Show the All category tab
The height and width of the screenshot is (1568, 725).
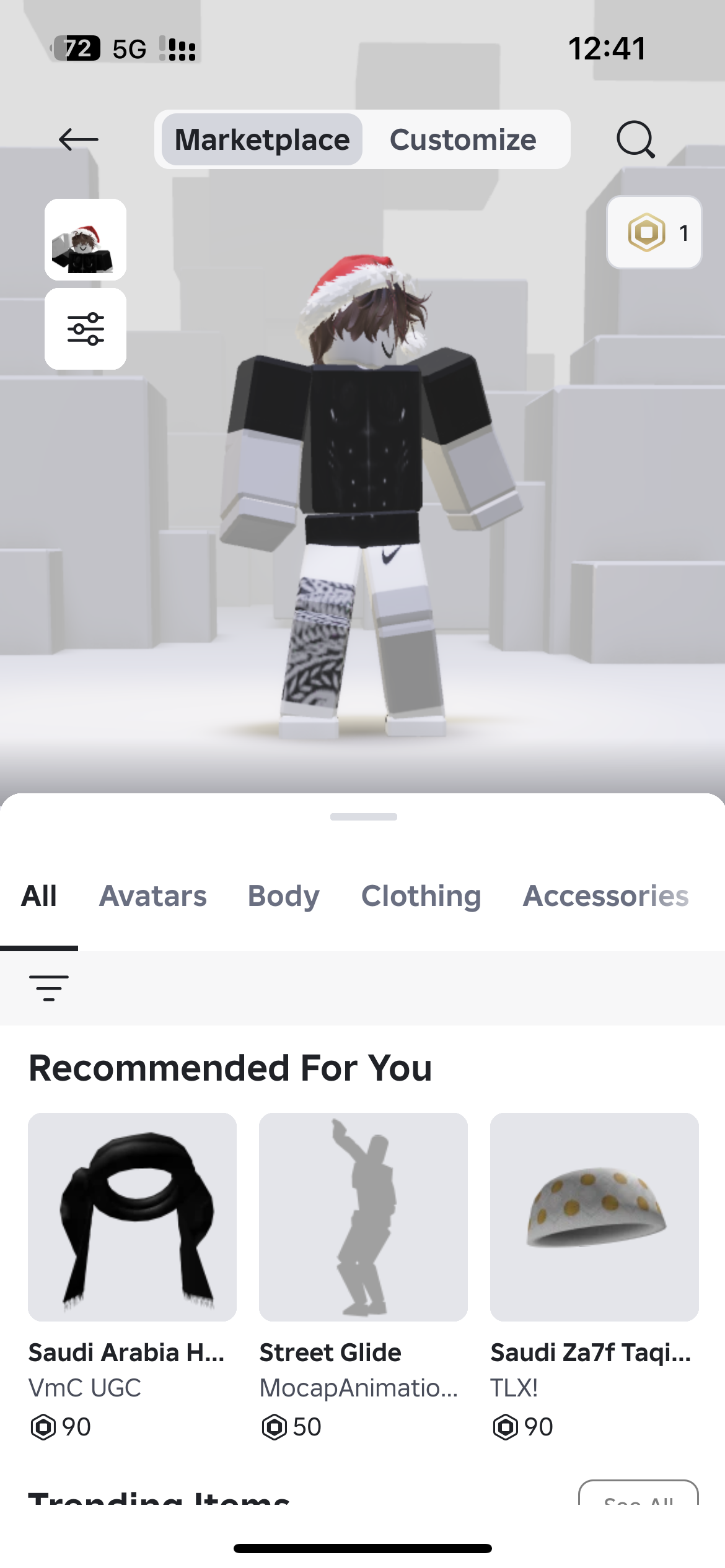pos(39,896)
